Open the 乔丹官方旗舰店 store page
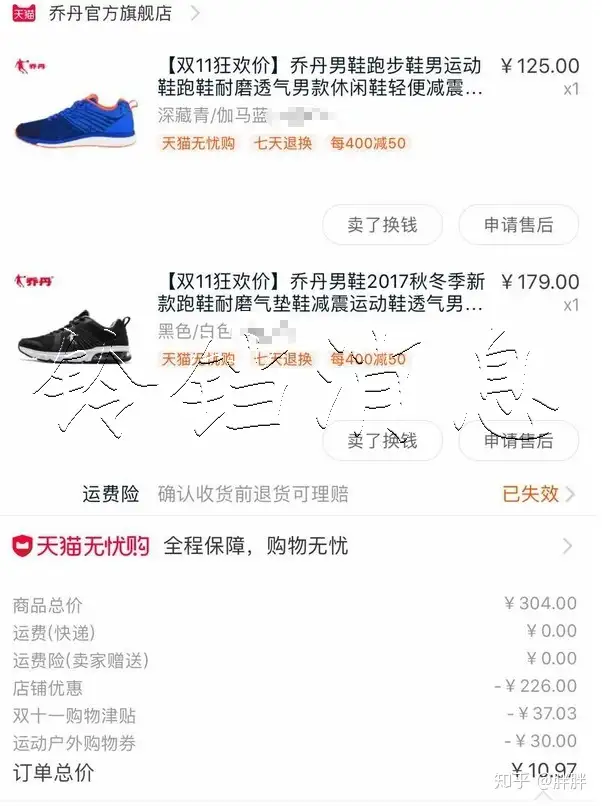Screen dimensions: 602x806 pos(110,13)
